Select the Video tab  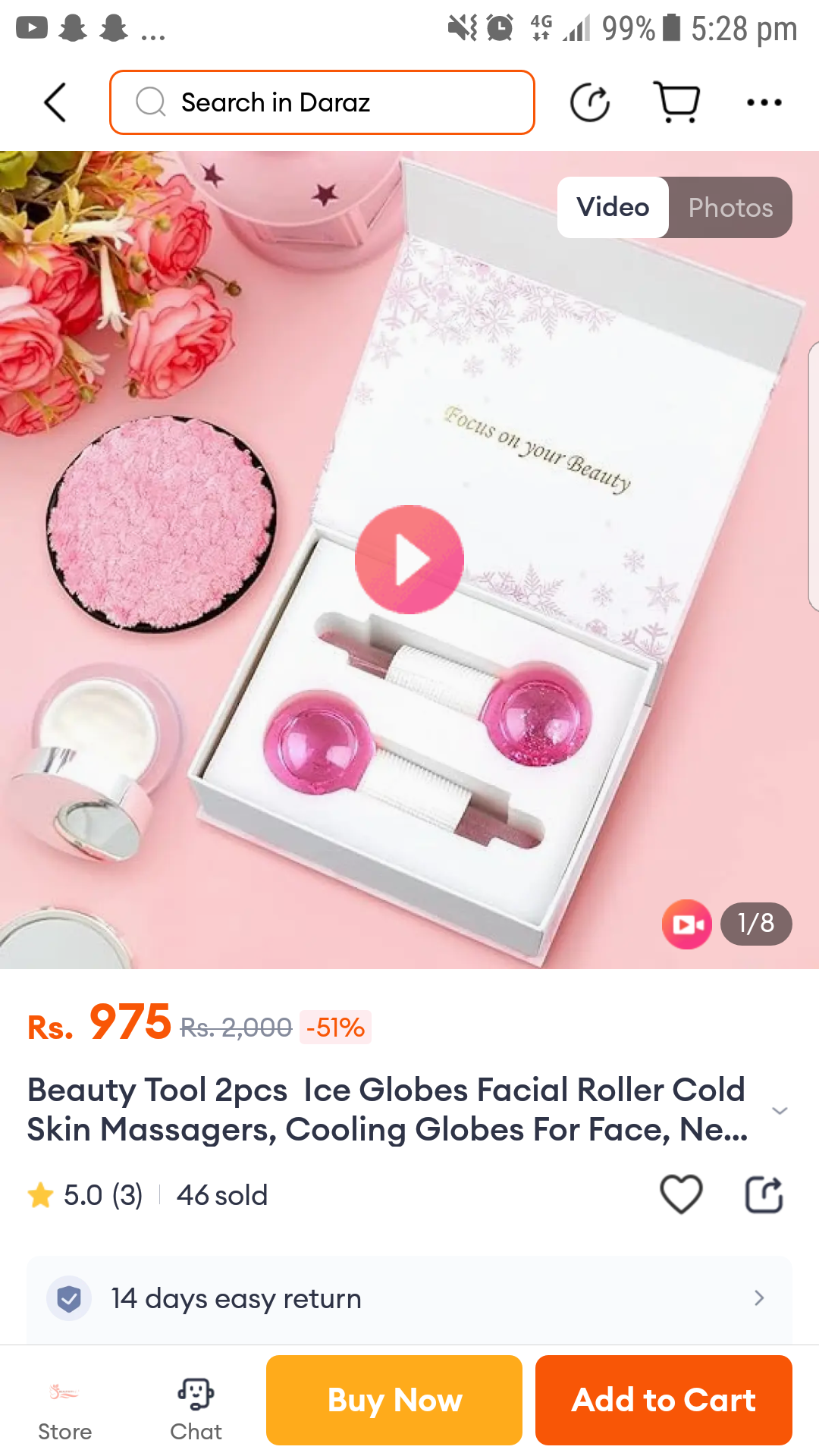[613, 208]
